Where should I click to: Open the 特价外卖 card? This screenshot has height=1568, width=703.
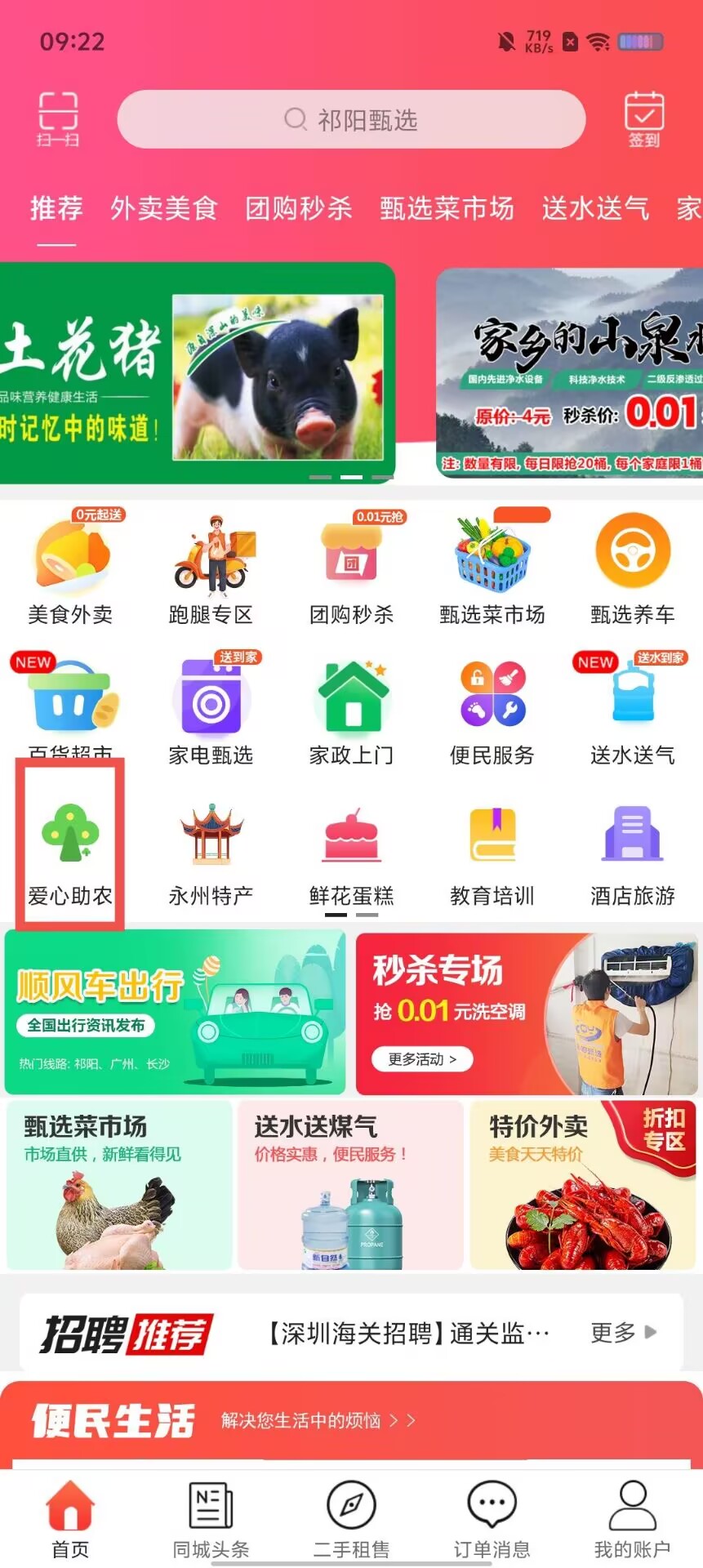582,1184
